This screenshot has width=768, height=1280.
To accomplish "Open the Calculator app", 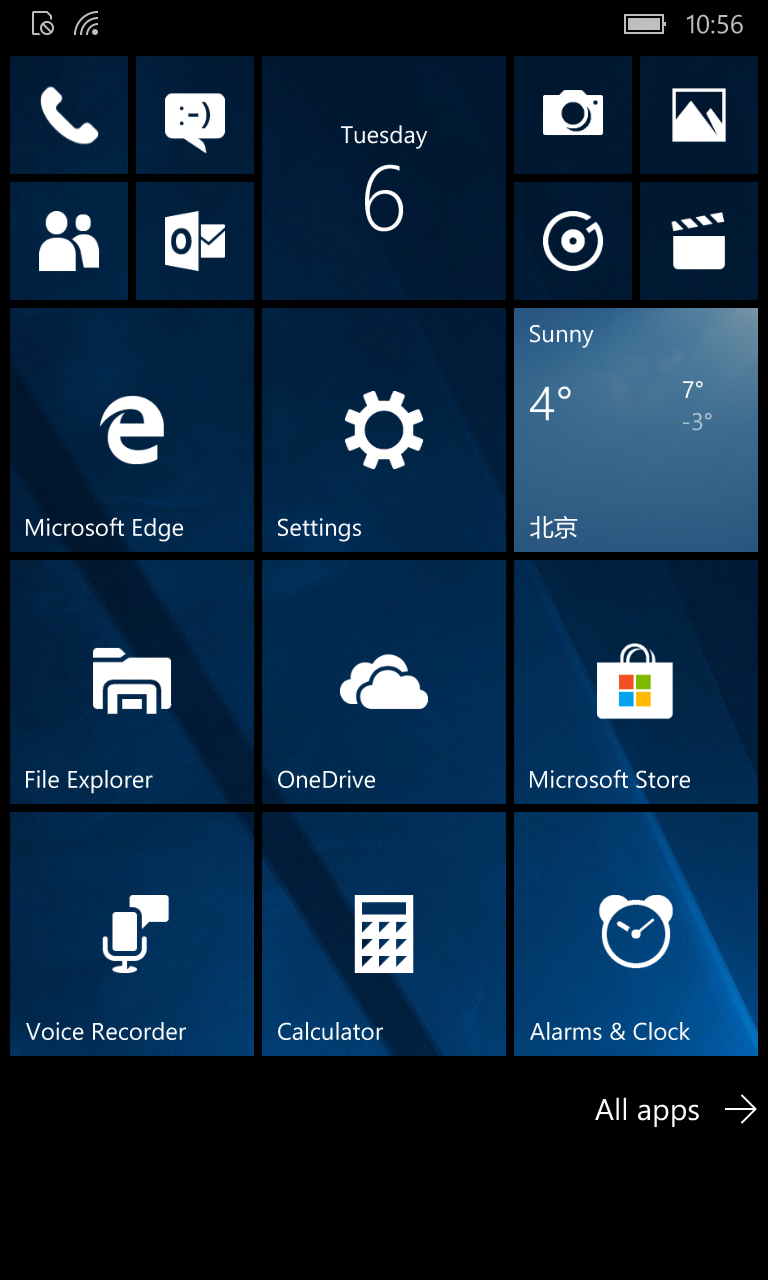I will [384, 934].
